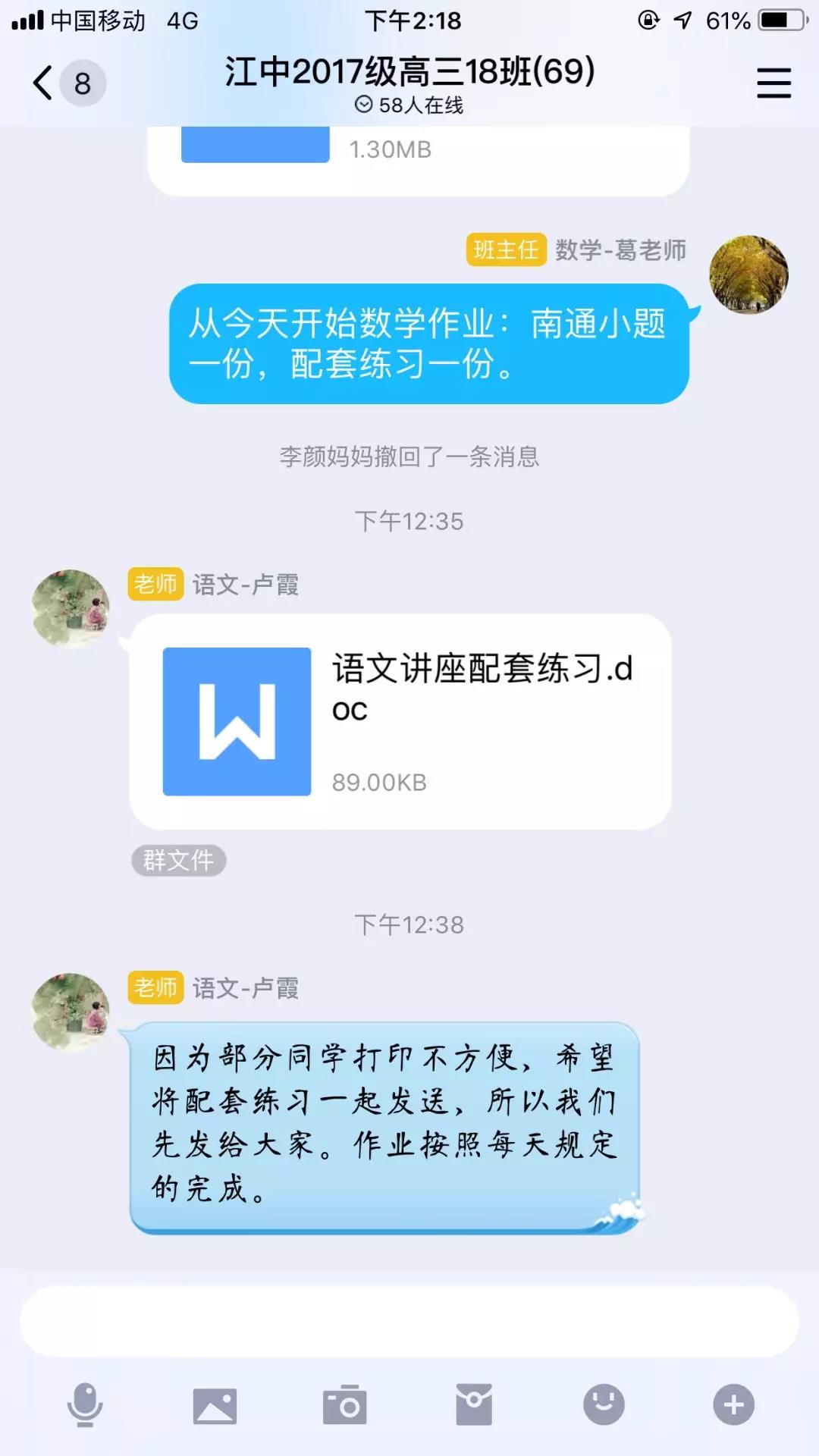The width and height of the screenshot is (819, 1456).
Task: Open the red packet icon
Action: (x=474, y=1404)
